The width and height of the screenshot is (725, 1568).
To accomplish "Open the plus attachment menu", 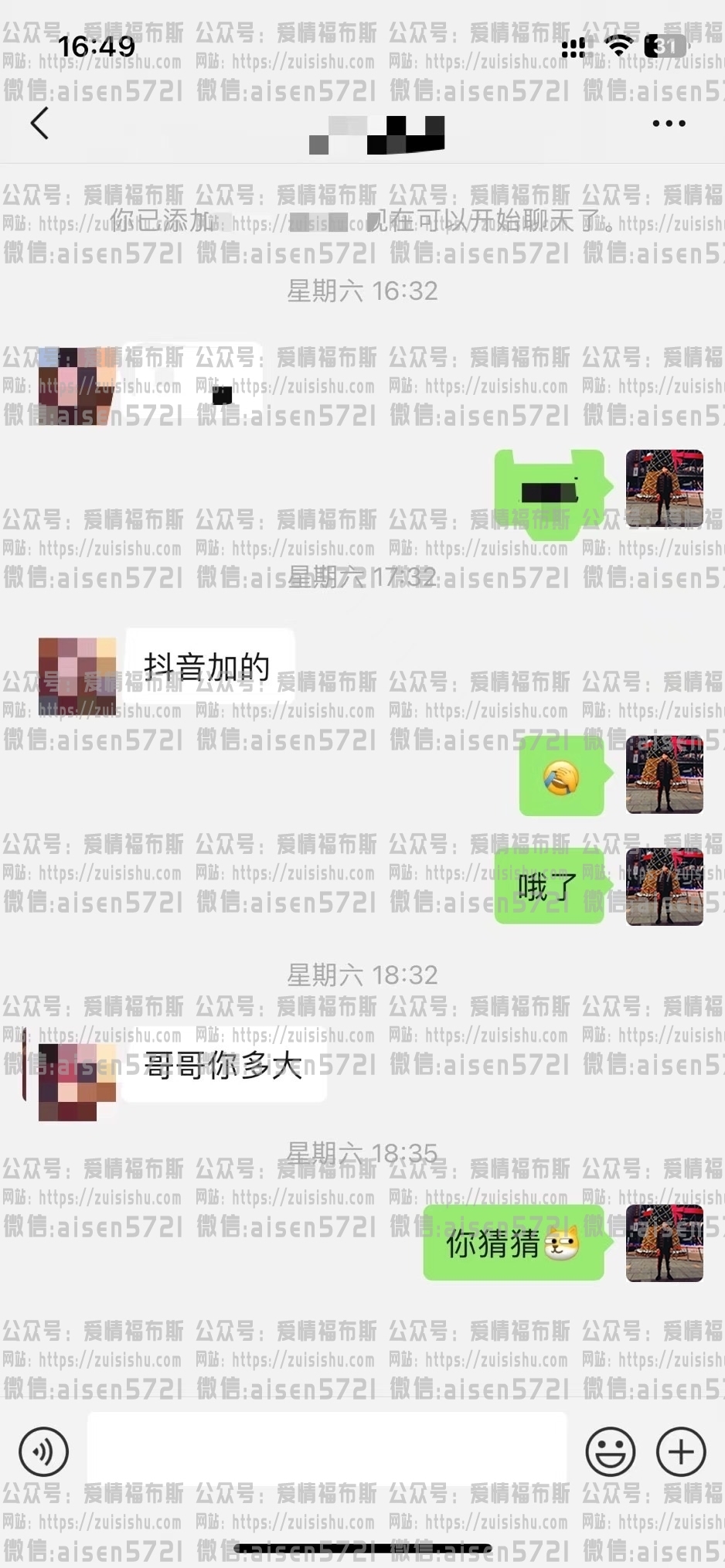I will 681,1452.
